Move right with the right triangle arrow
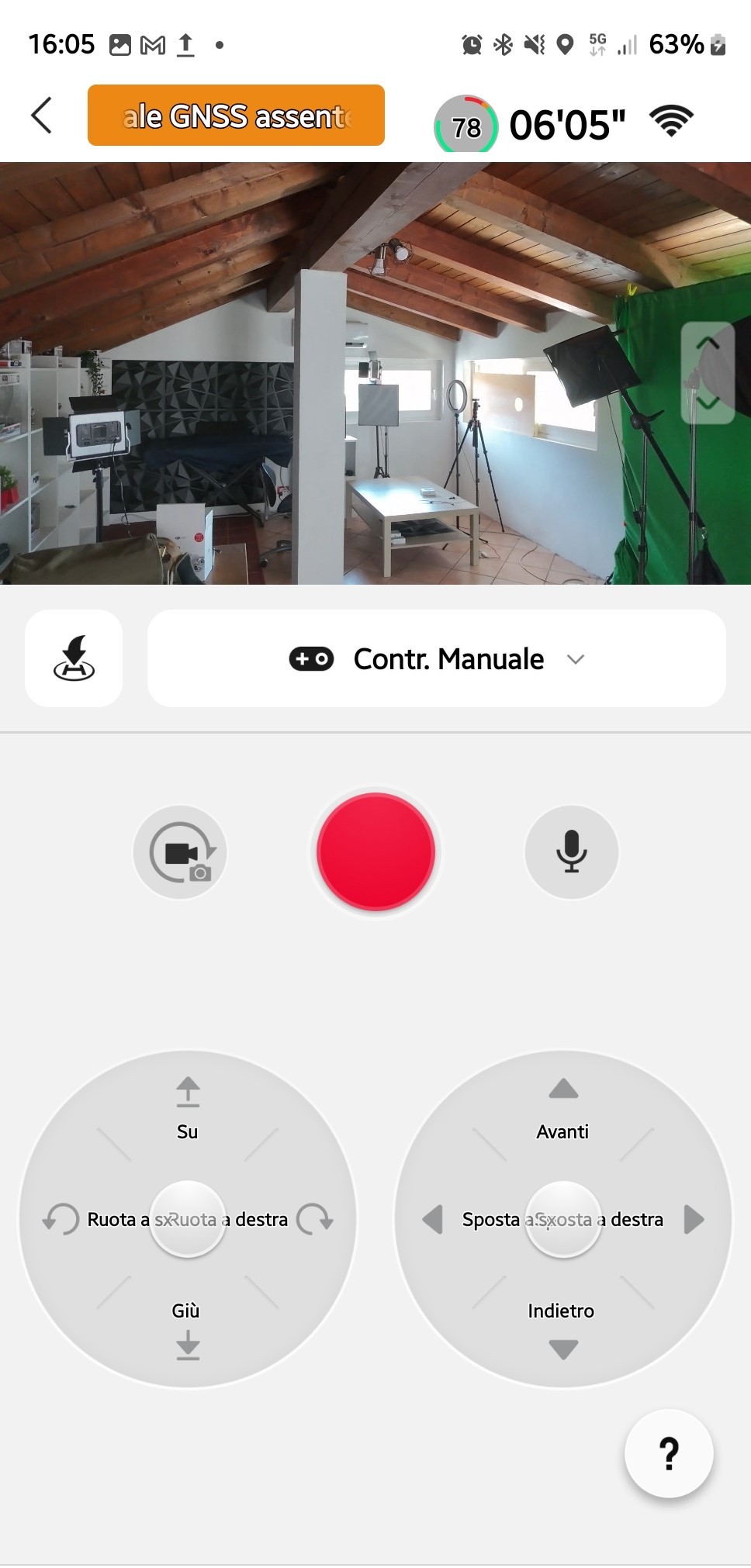Viewport: 751px width, 1568px height. [x=694, y=1219]
